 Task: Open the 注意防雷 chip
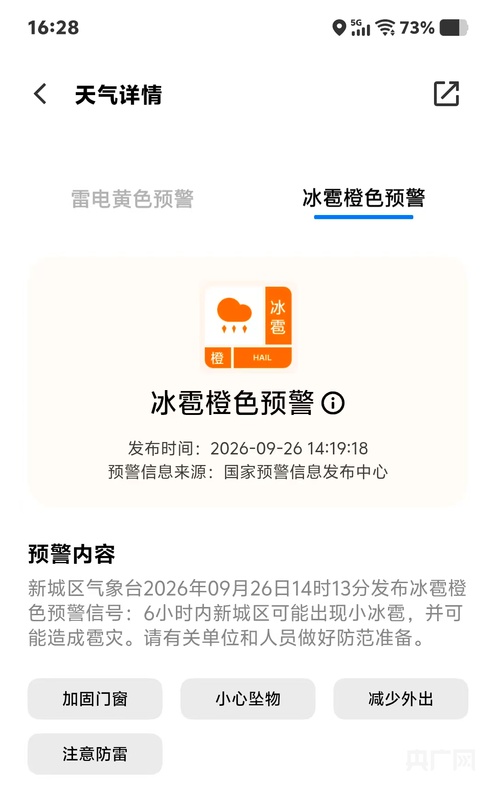[95, 754]
